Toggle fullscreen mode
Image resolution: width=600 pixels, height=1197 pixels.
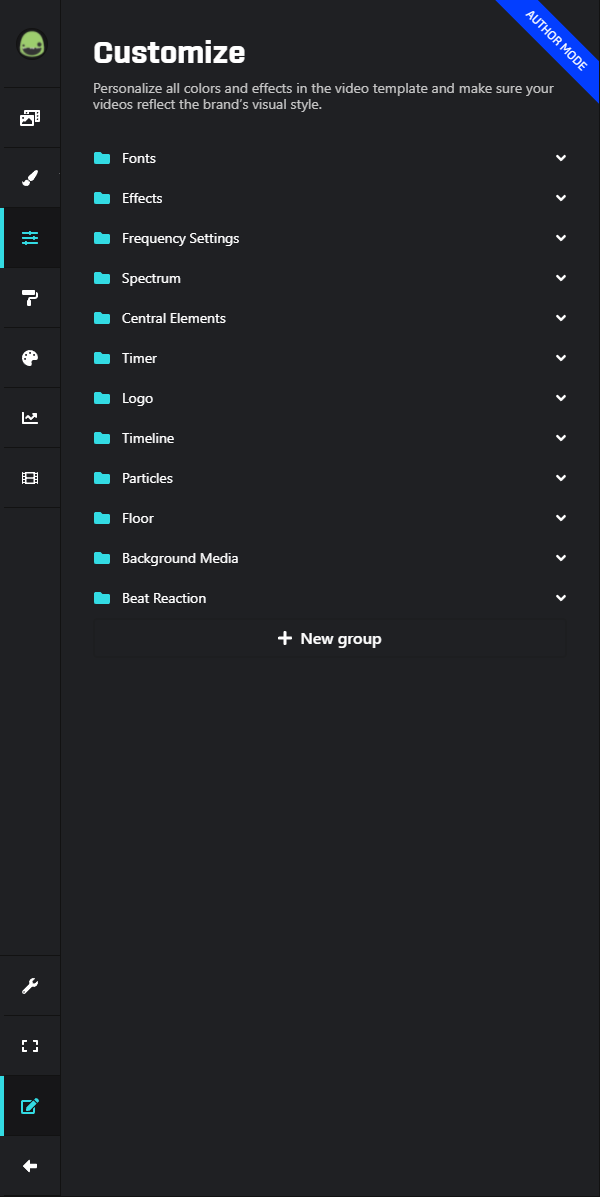pyautogui.click(x=30, y=1046)
